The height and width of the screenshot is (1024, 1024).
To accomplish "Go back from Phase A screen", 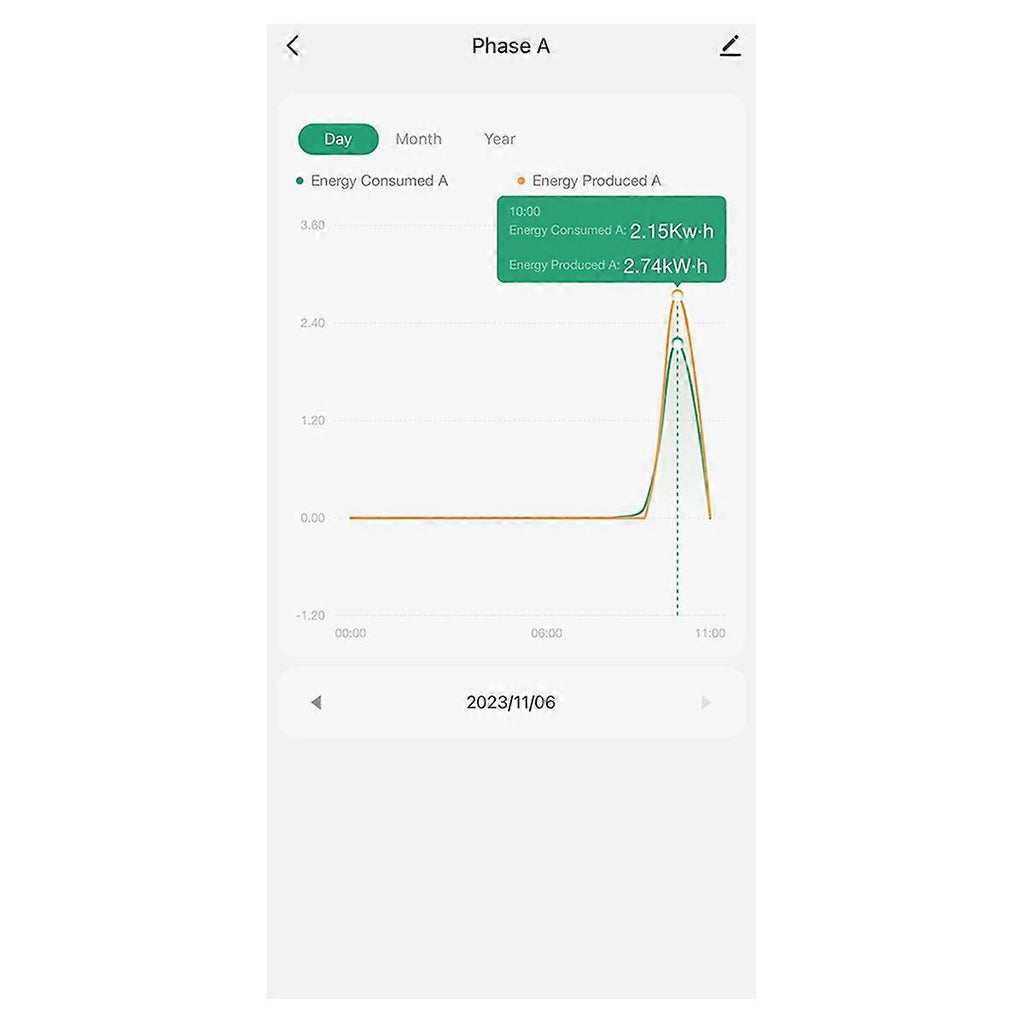I will click(293, 46).
